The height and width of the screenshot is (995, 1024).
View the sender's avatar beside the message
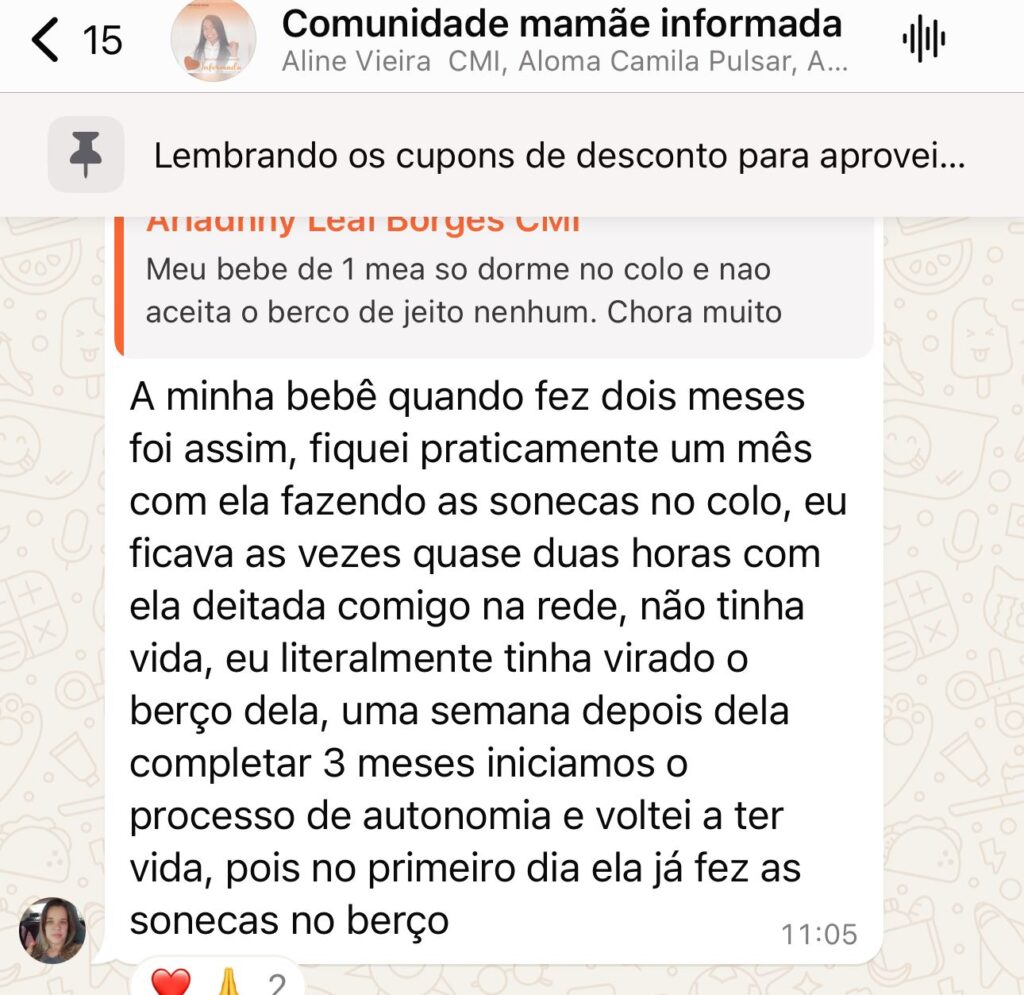click(x=52, y=930)
